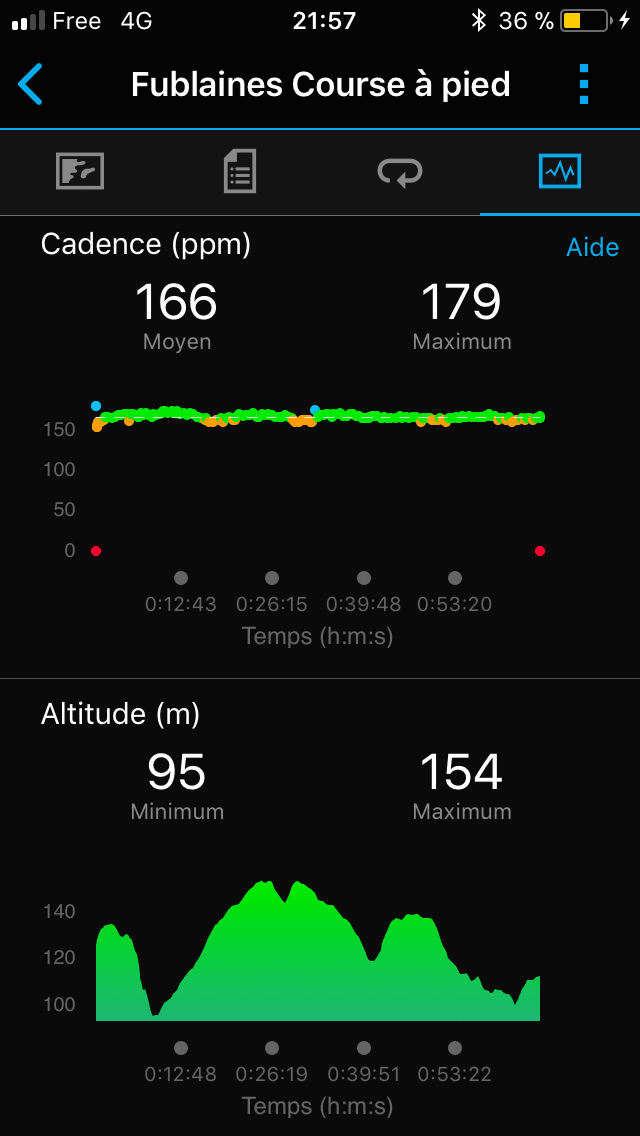
Task: Switch to the laps tab
Action: click(399, 172)
